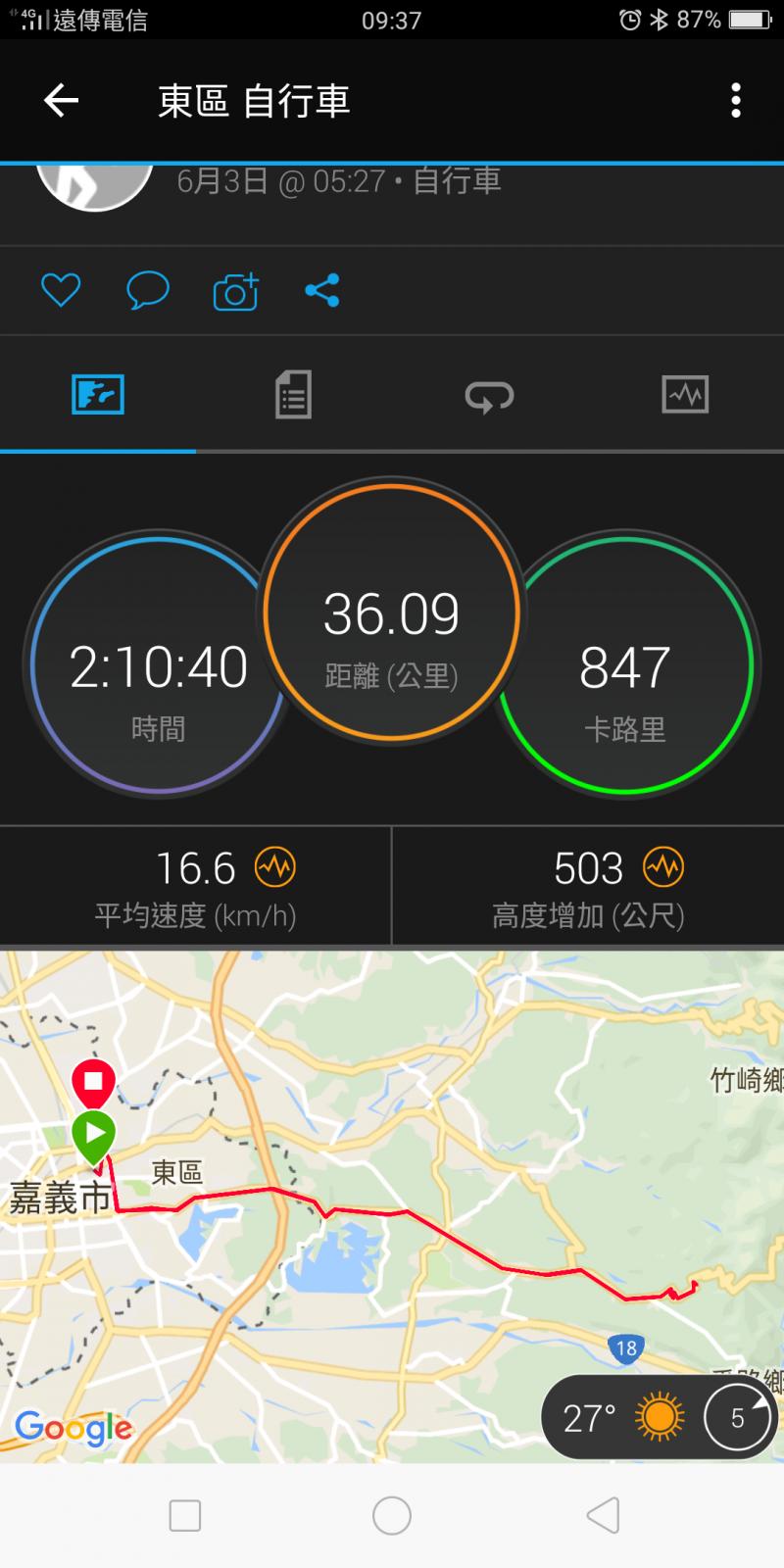This screenshot has width=784, height=1568.
Task: Add a photo to the activity
Action: [235, 290]
